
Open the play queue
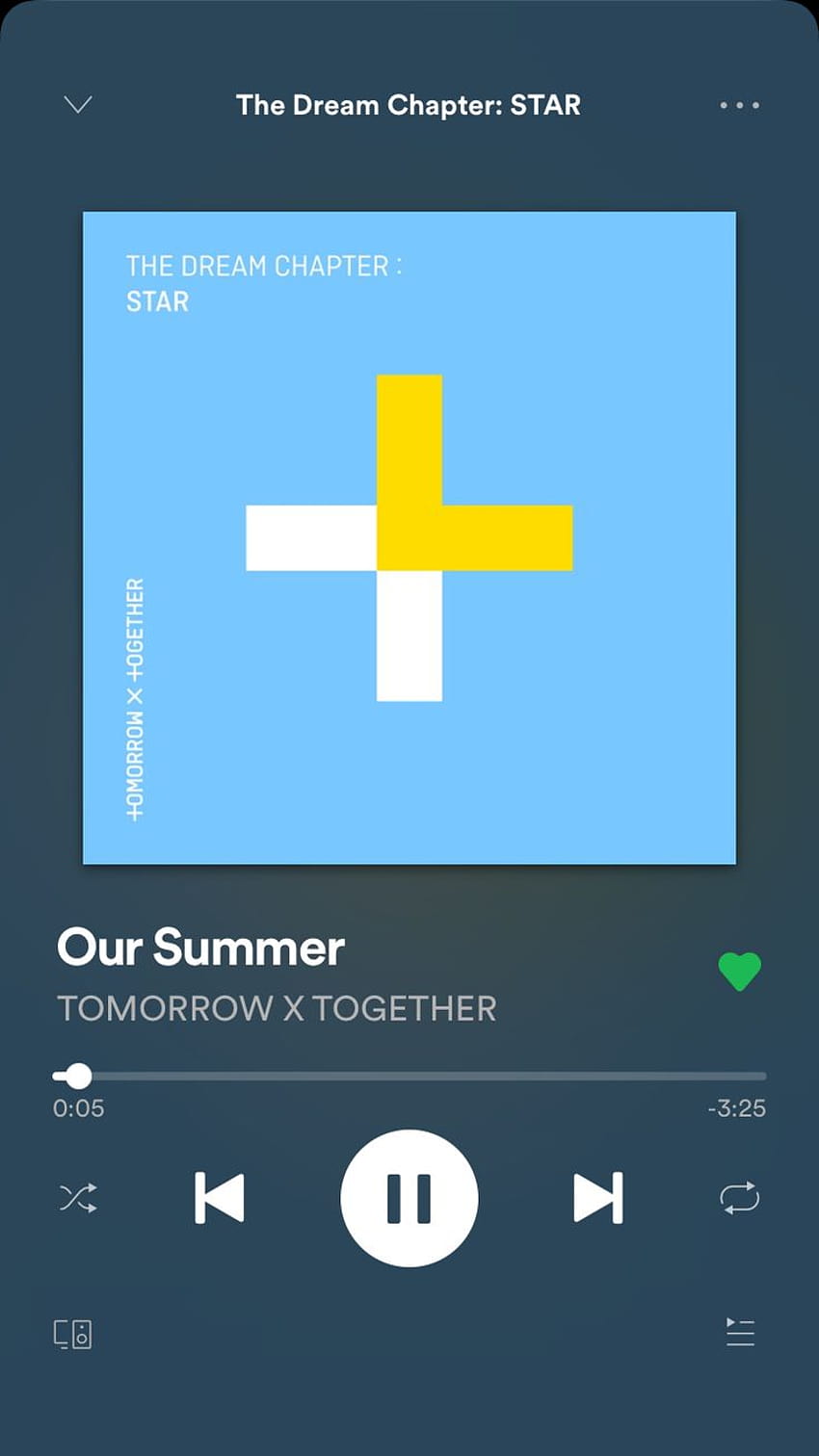click(x=740, y=1333)
